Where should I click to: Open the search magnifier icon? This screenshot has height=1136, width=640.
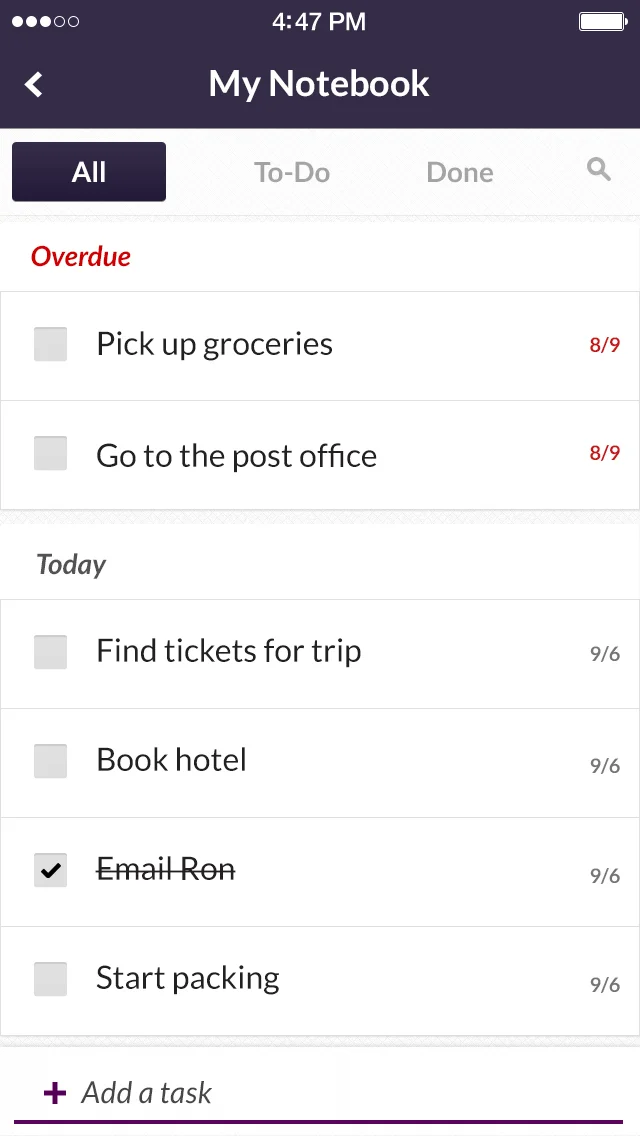pos(599,170)
